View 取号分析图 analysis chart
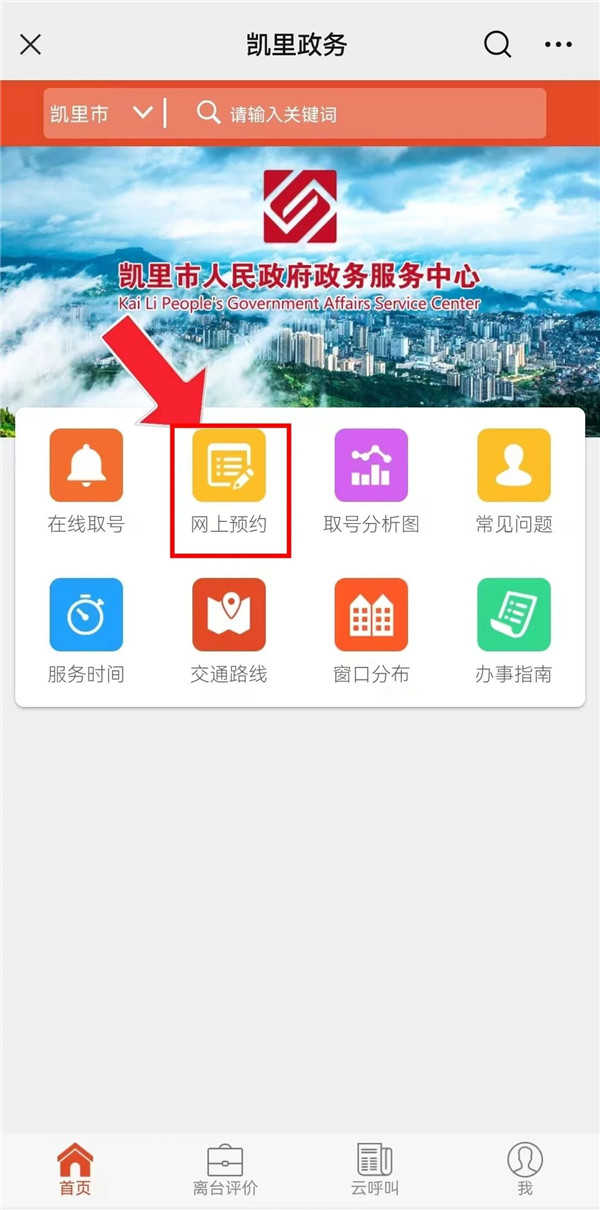Viewport: 600px width, 1210px height. pyautogui.click(x=371, y=481)
